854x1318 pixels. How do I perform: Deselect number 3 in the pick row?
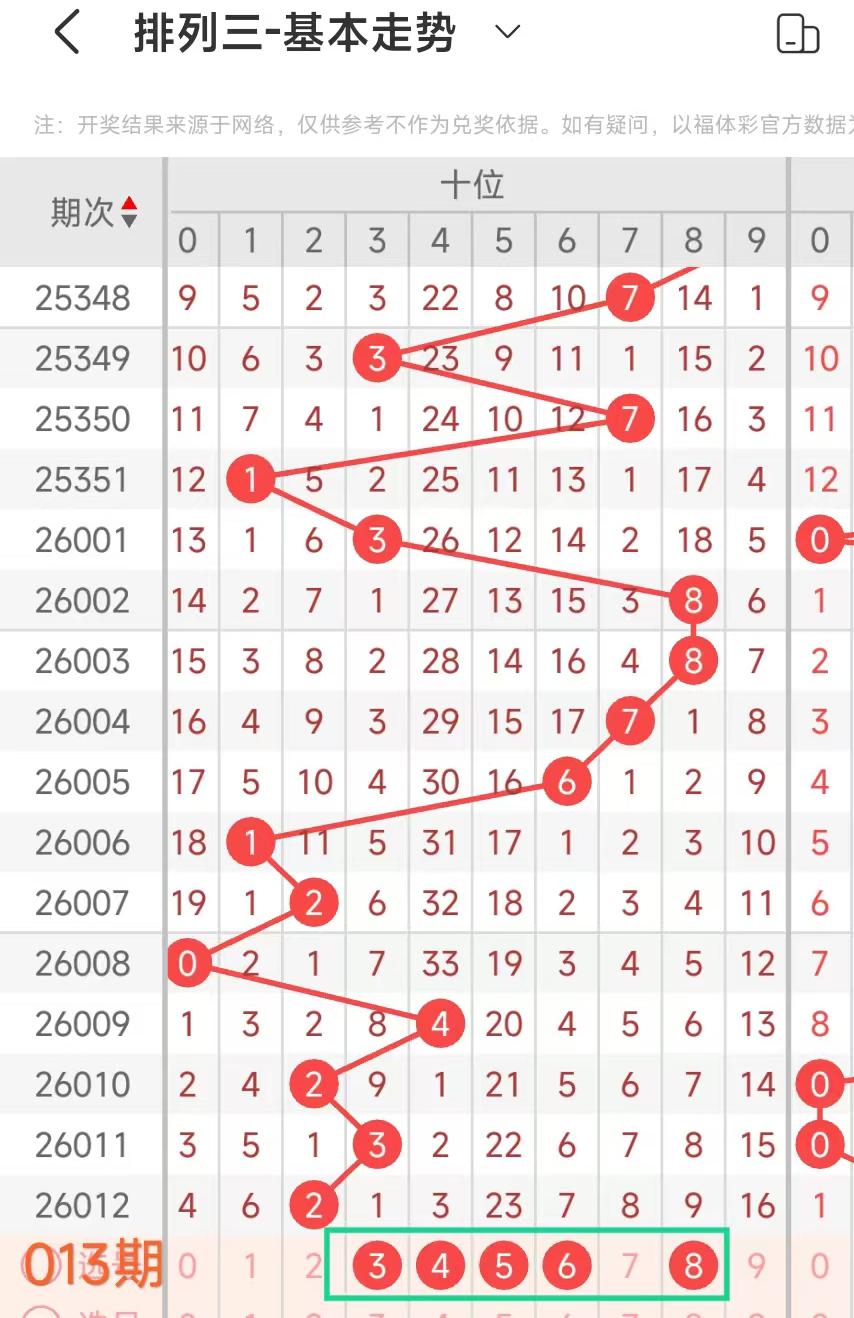(x=377, y=1267)
